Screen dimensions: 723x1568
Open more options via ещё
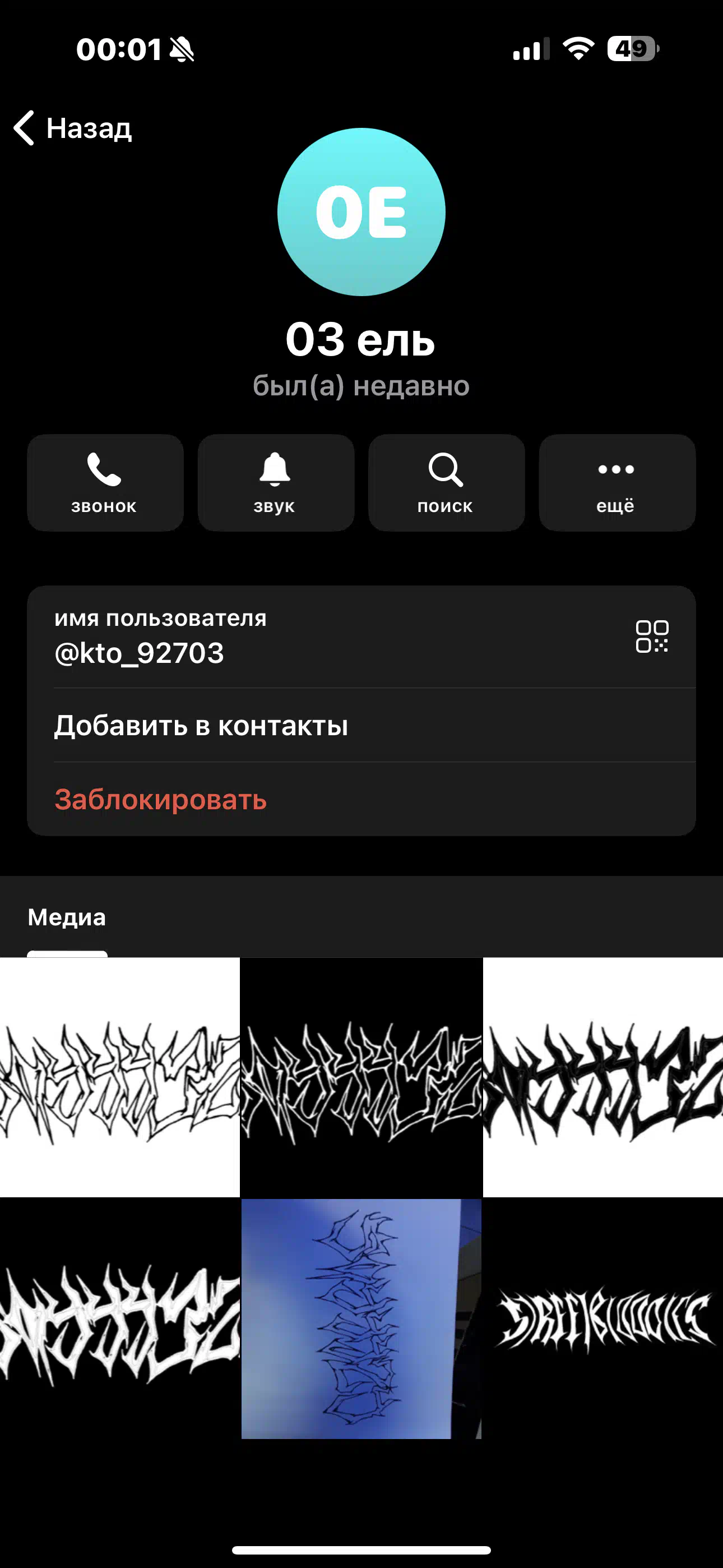tap(617, 483)
